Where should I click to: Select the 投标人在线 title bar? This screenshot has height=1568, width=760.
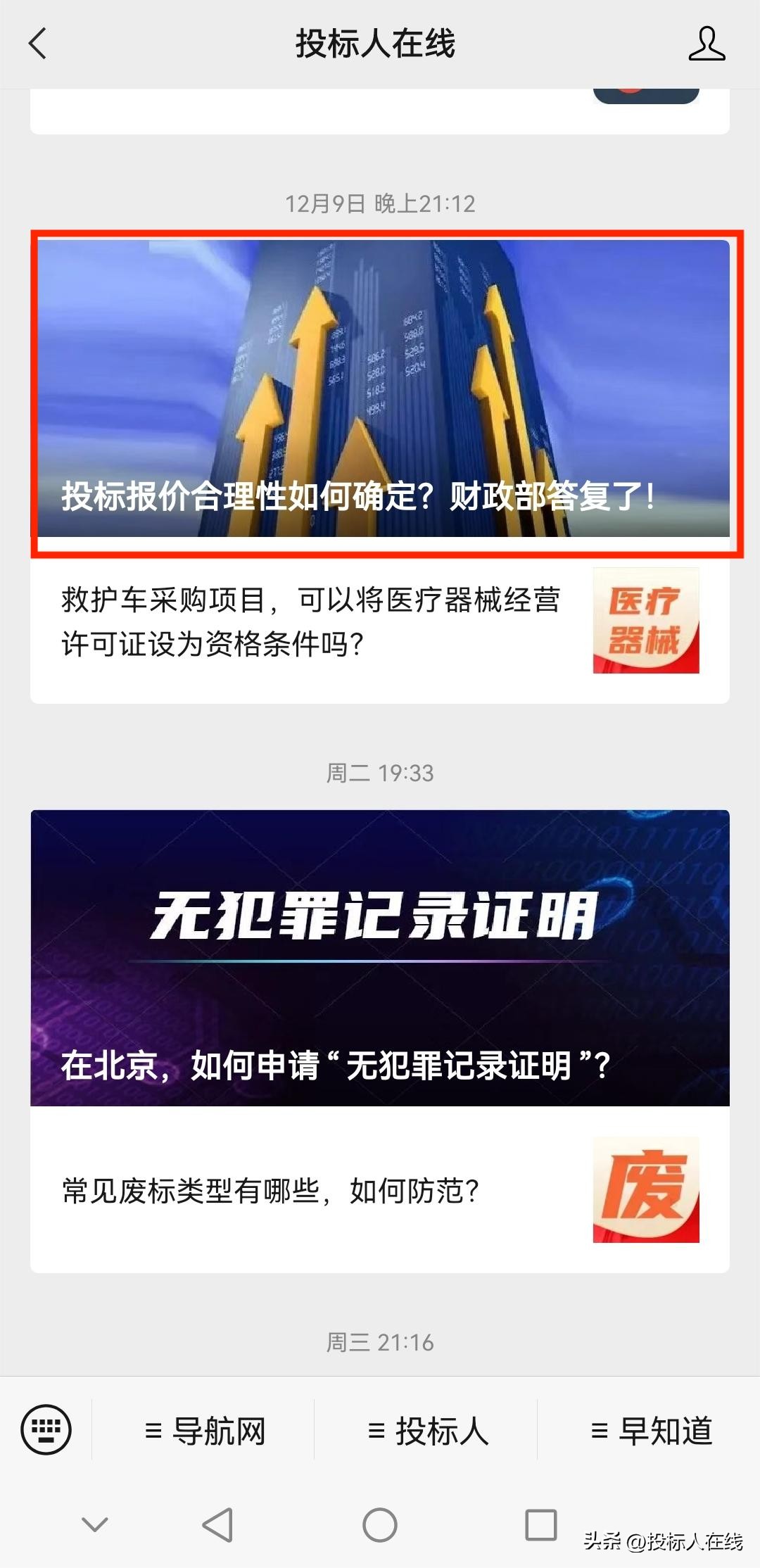pyautogui.click(x=380, y=44)
